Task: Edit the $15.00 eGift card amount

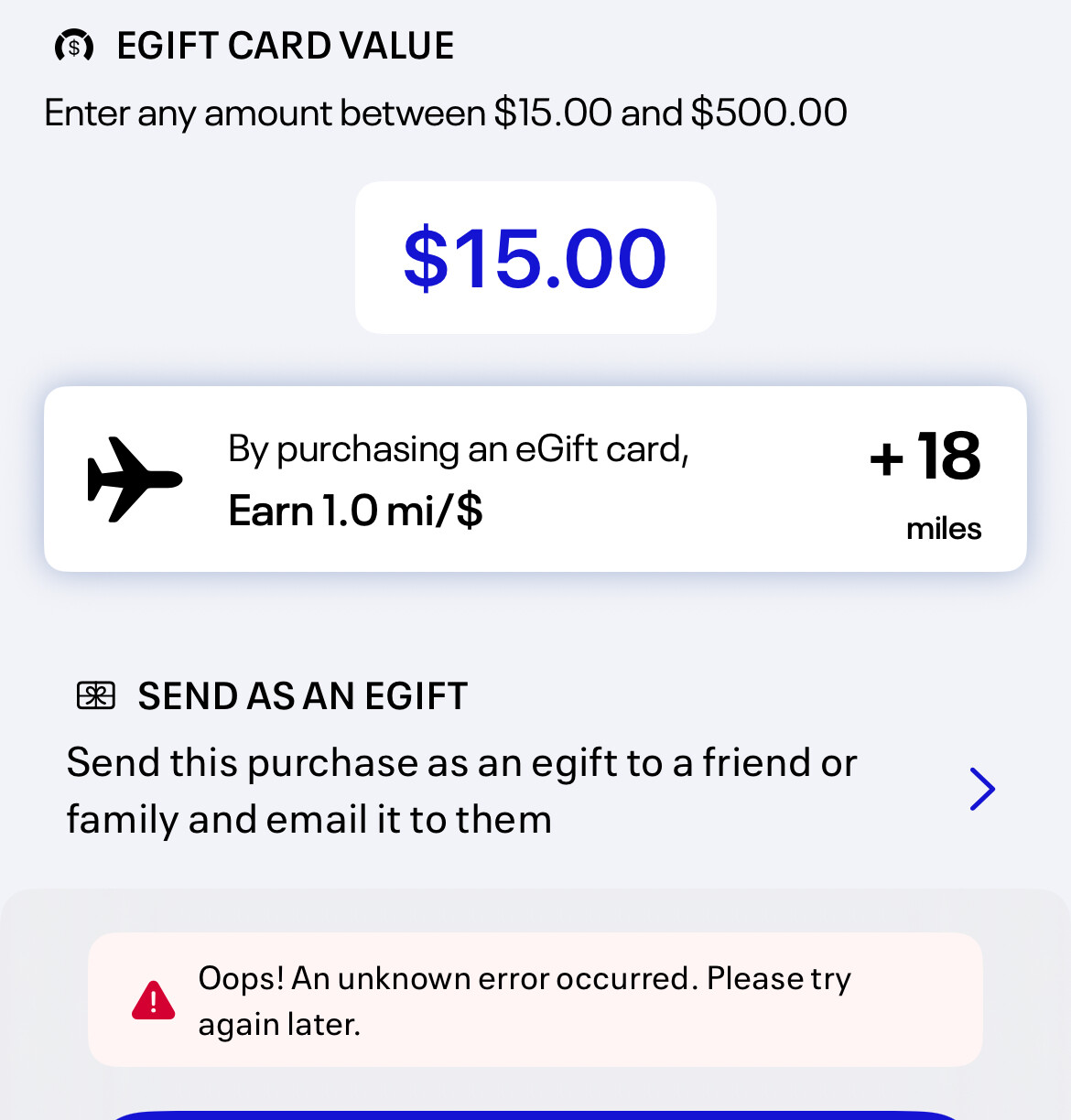Action: tap(535, 258)
